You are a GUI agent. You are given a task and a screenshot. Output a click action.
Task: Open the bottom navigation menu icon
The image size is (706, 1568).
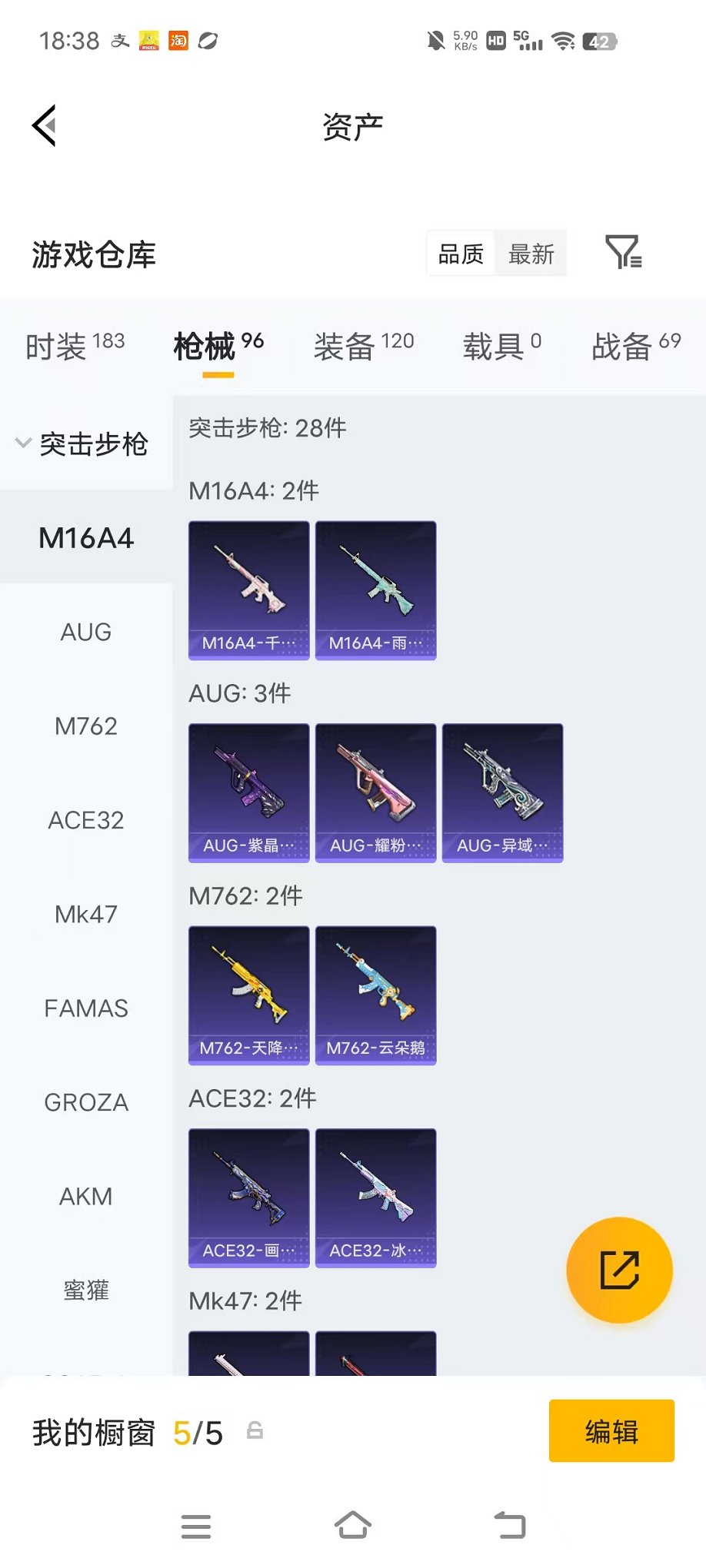(196, 1526)
